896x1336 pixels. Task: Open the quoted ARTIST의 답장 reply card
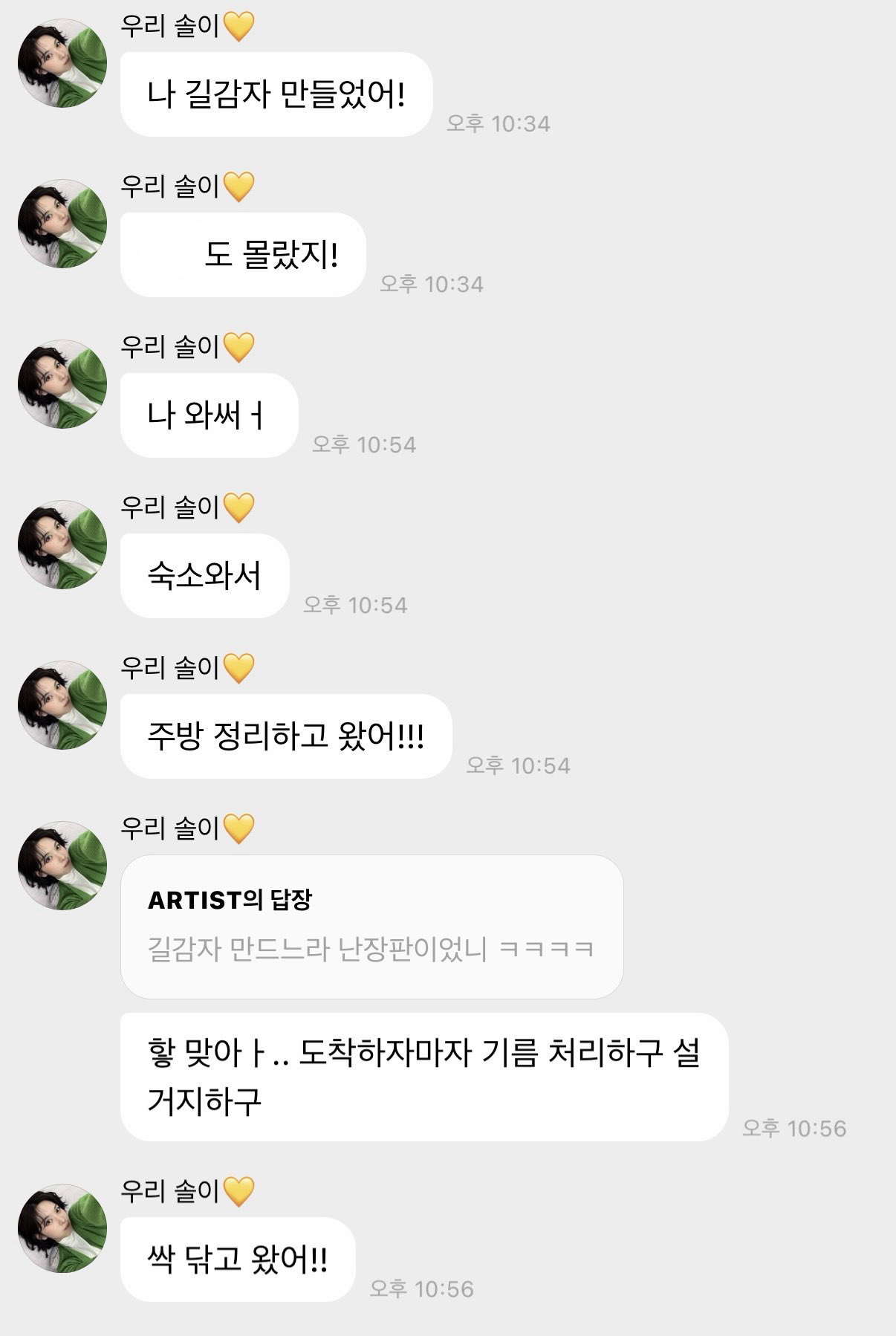click(371, 926)
